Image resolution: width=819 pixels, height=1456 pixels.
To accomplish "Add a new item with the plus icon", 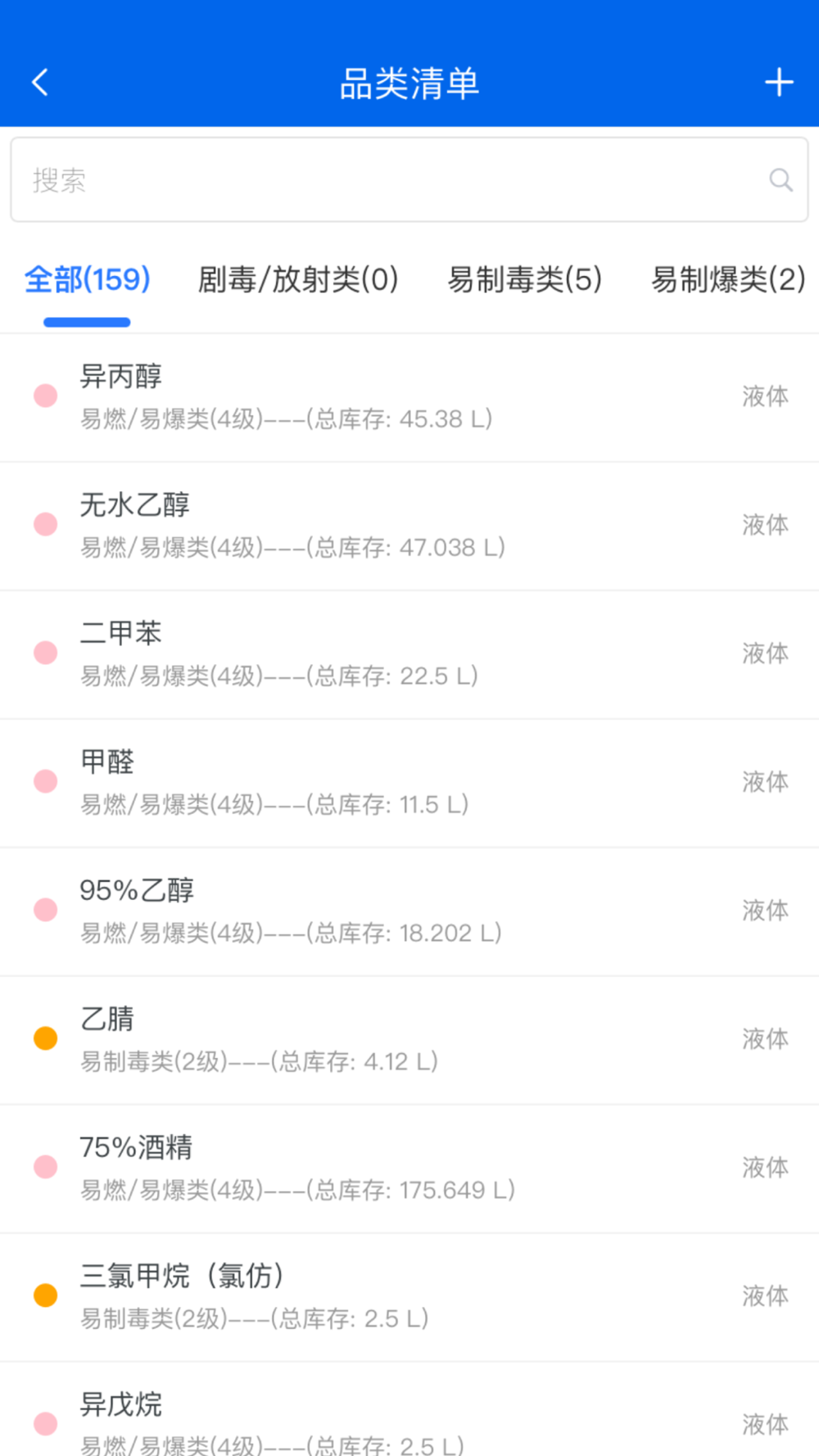I will [778, 83].
